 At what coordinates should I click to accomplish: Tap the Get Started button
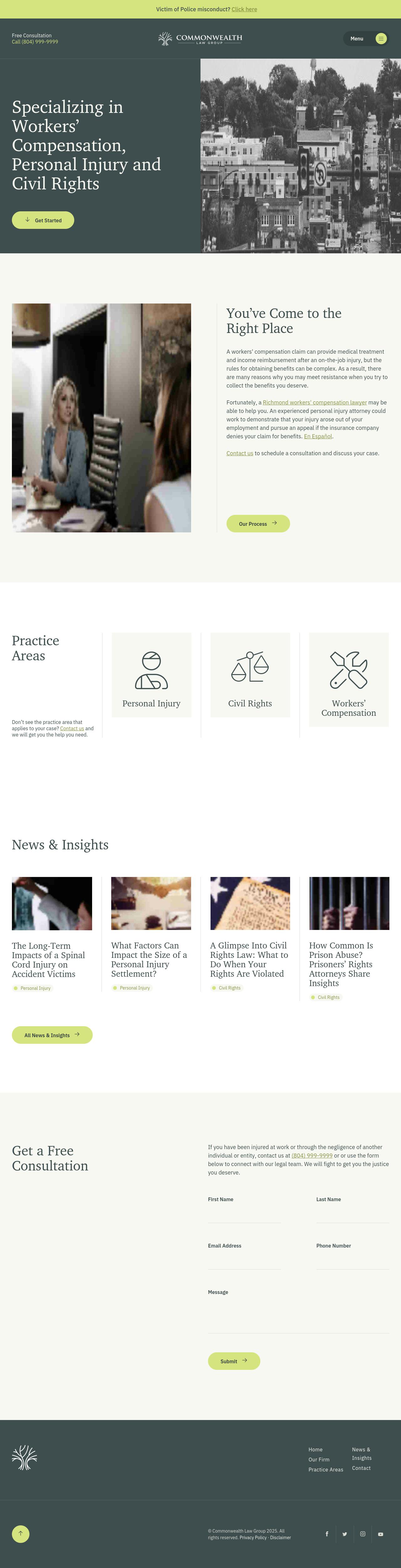[43, 220]
